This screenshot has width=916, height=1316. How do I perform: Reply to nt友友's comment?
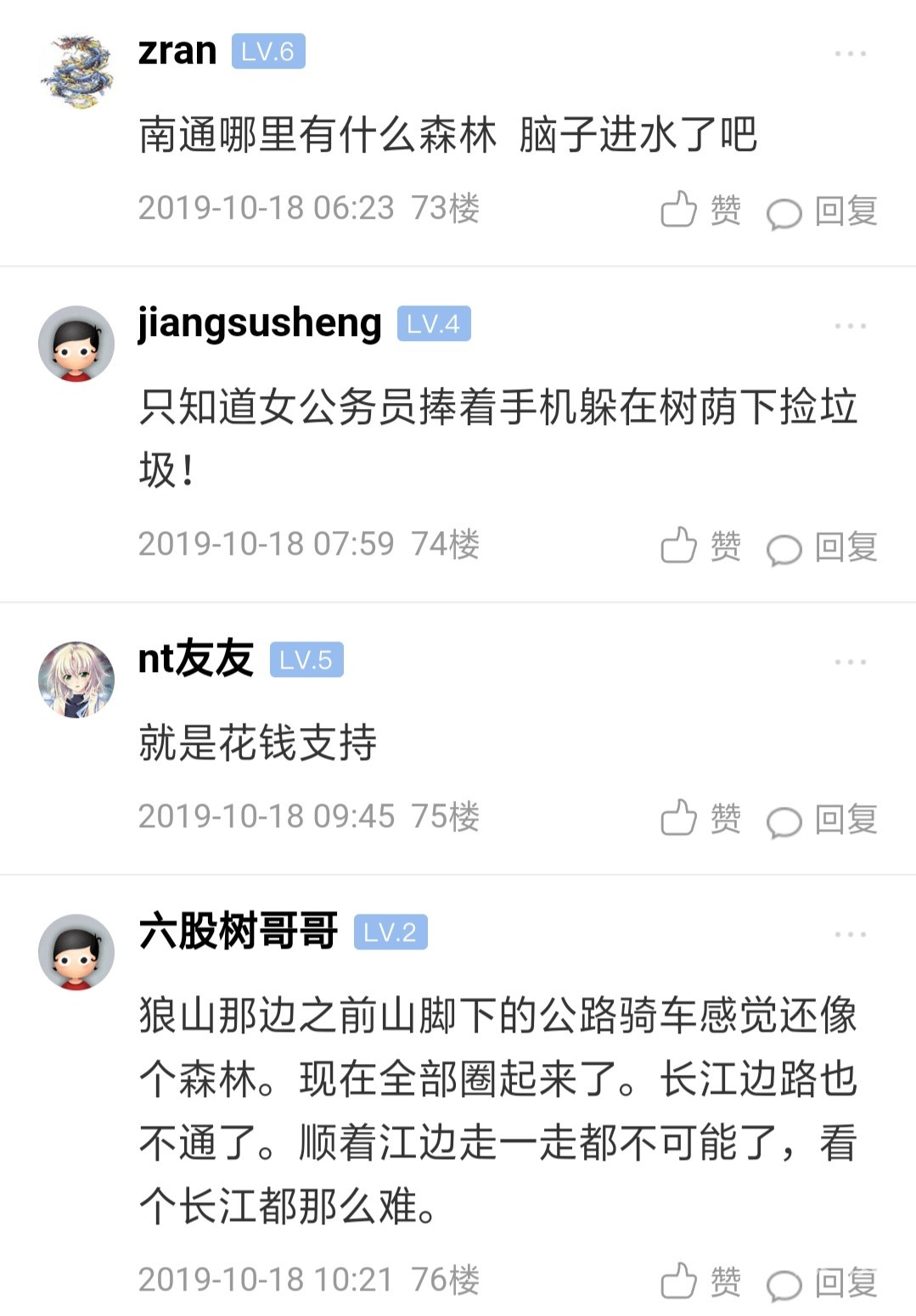coord(822,820)
